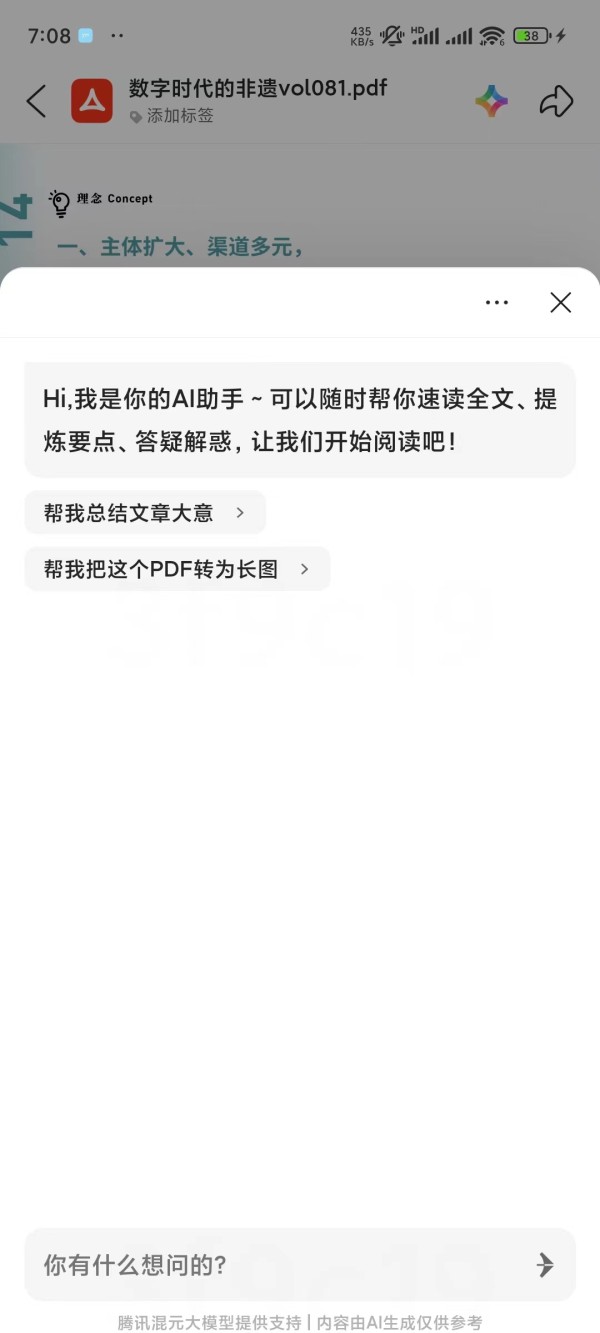
Task: Tap the colorful AI assistant star icon
Action: [491, 101]
